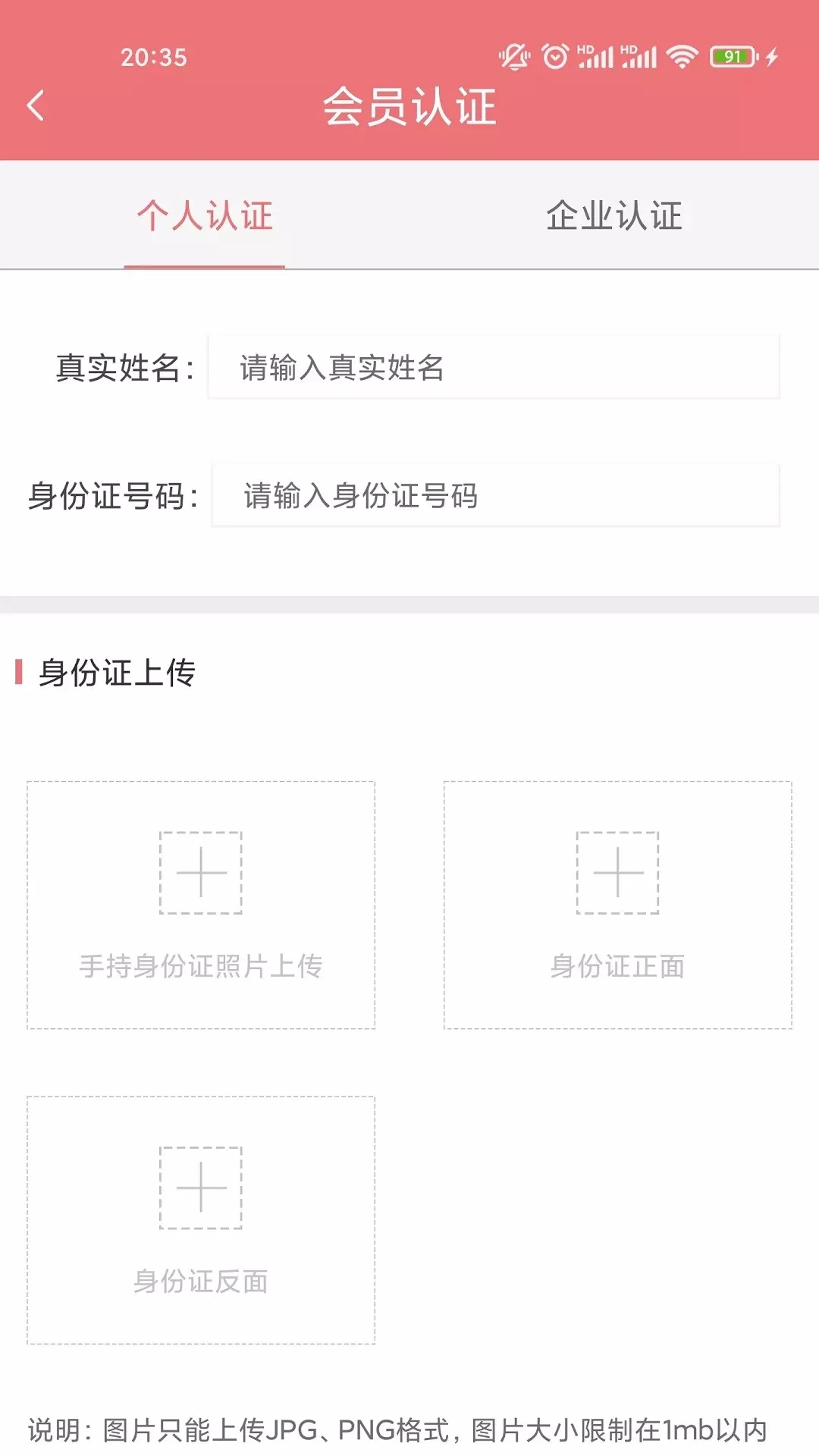
Task: Add the 身份证正面 photo
Action: point(617,904)
